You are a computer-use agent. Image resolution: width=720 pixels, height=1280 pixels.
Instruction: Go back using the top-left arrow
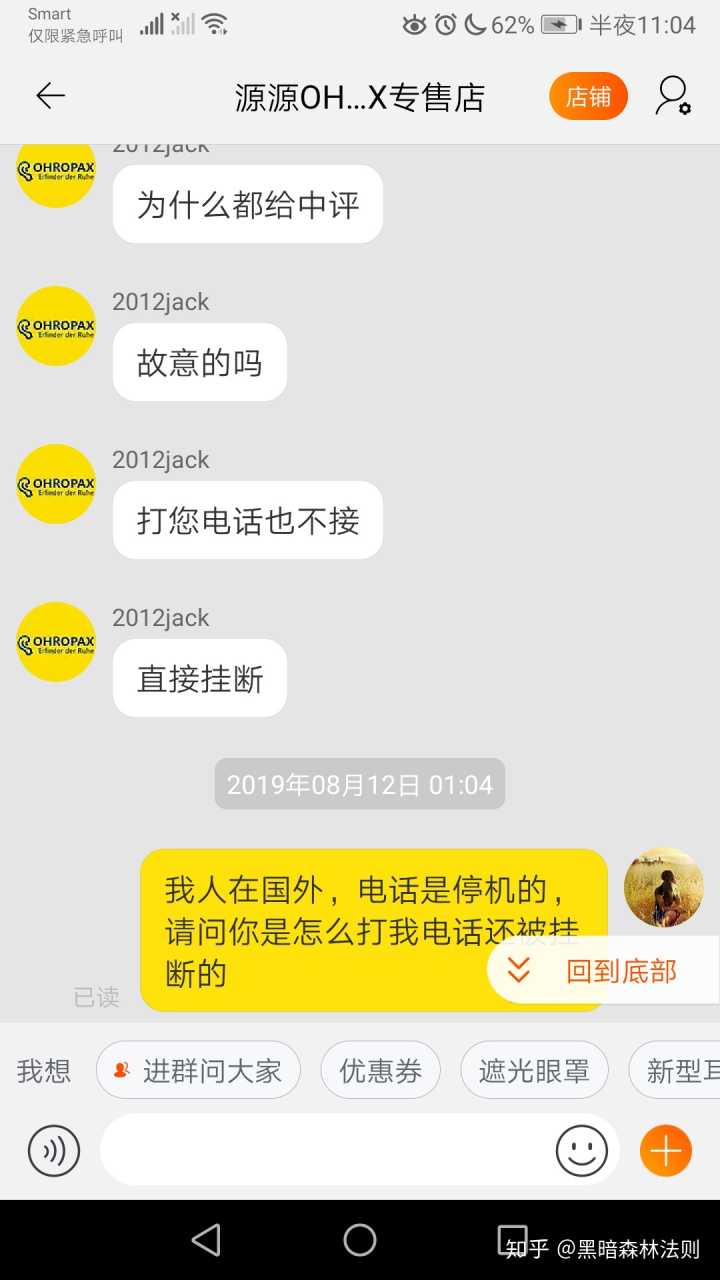pyautogui.click(x=50, y=96)
